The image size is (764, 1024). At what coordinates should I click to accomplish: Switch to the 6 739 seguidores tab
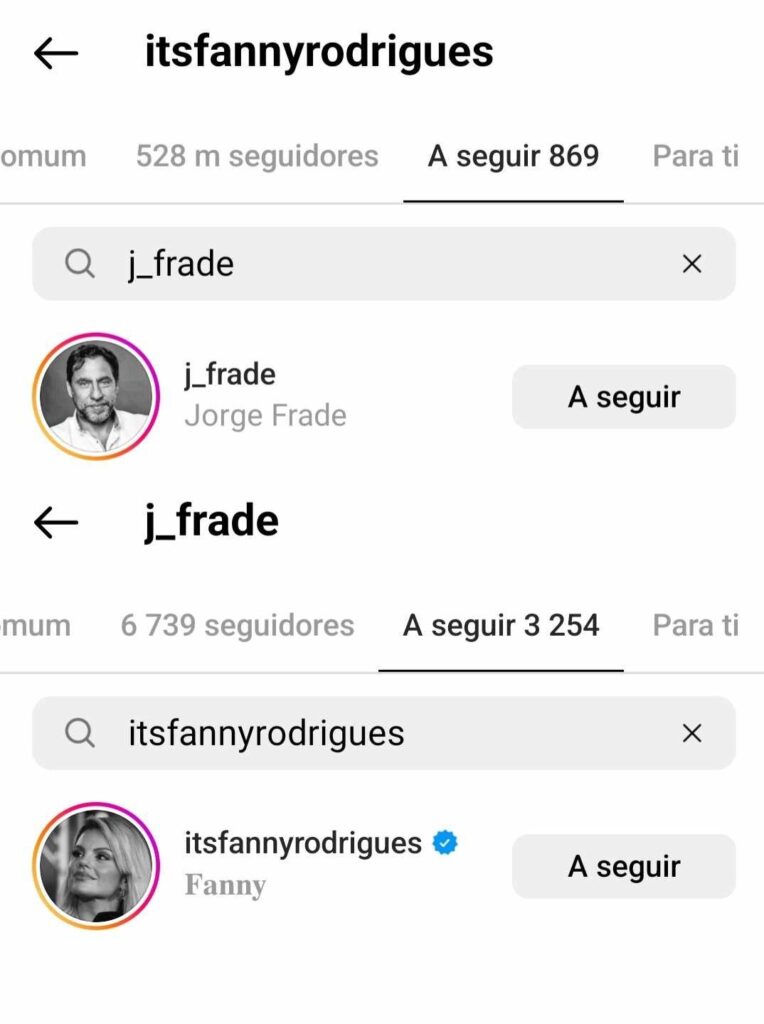pyautogui.click(x=237, y=626)
